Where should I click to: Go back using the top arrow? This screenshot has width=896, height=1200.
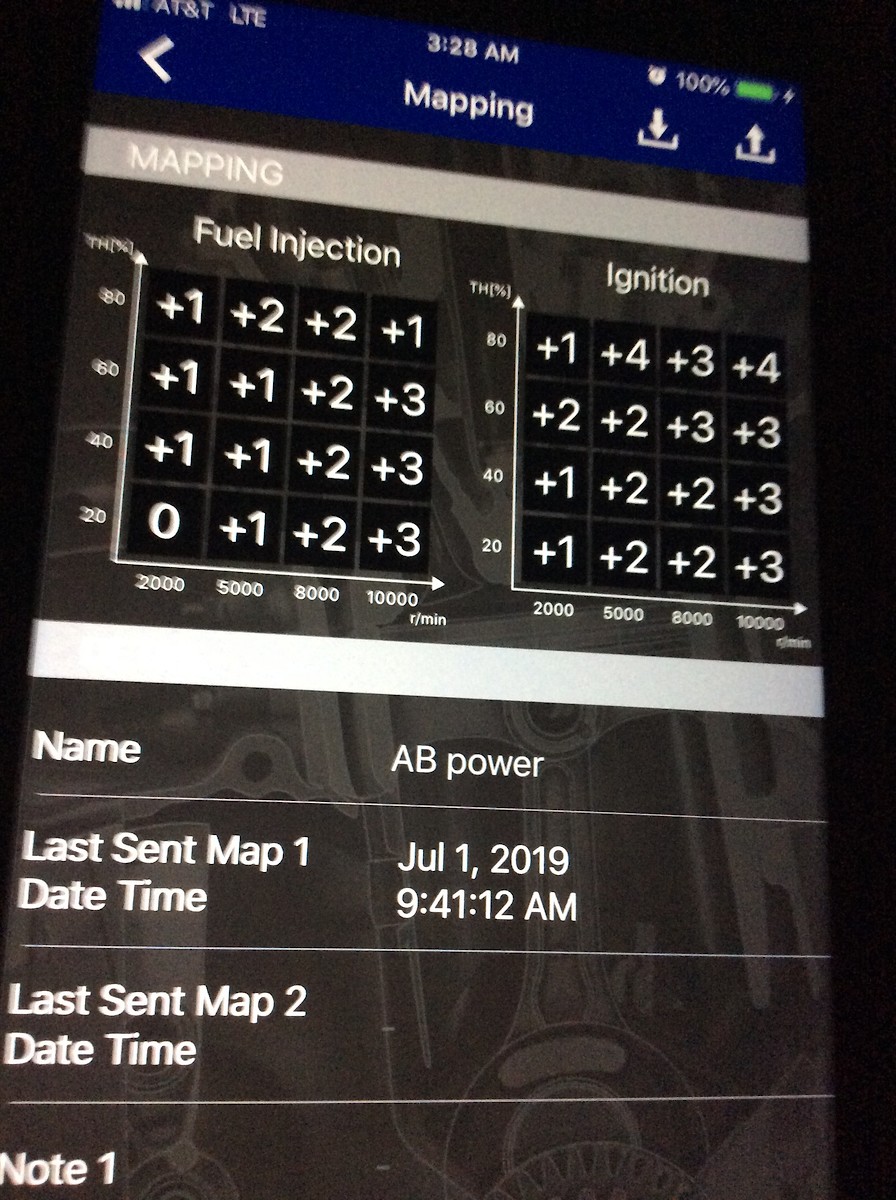click(157, 60)
